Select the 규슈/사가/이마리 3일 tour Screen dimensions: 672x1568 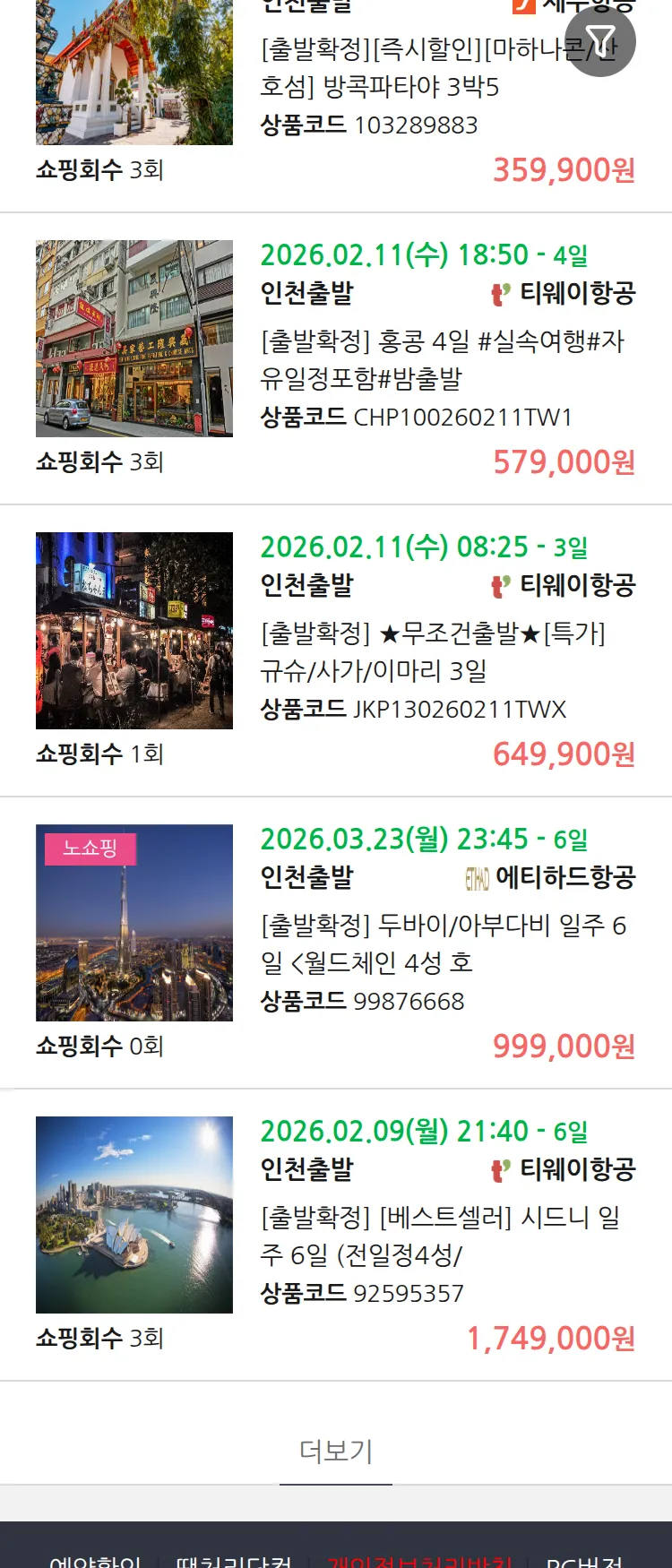click(434, 651)
